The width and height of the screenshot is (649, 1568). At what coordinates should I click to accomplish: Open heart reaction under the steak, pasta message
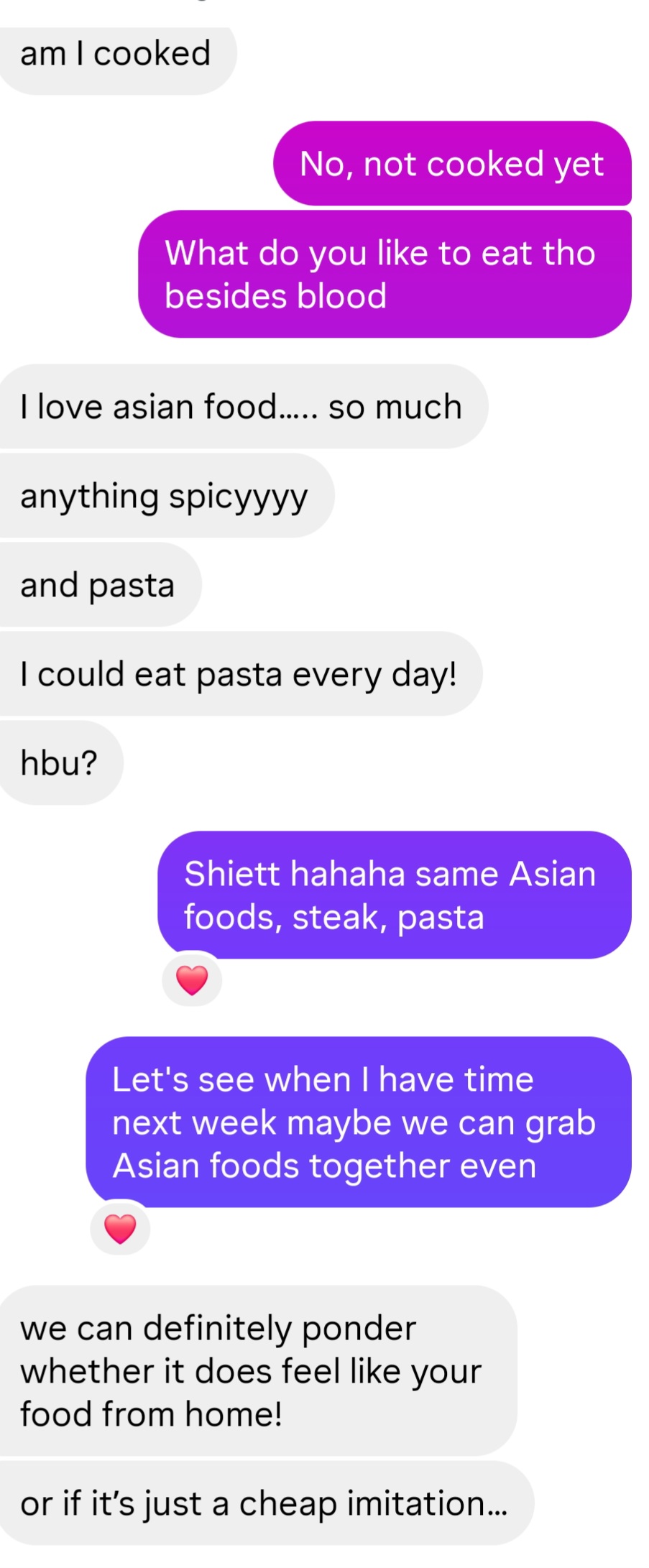191,980
